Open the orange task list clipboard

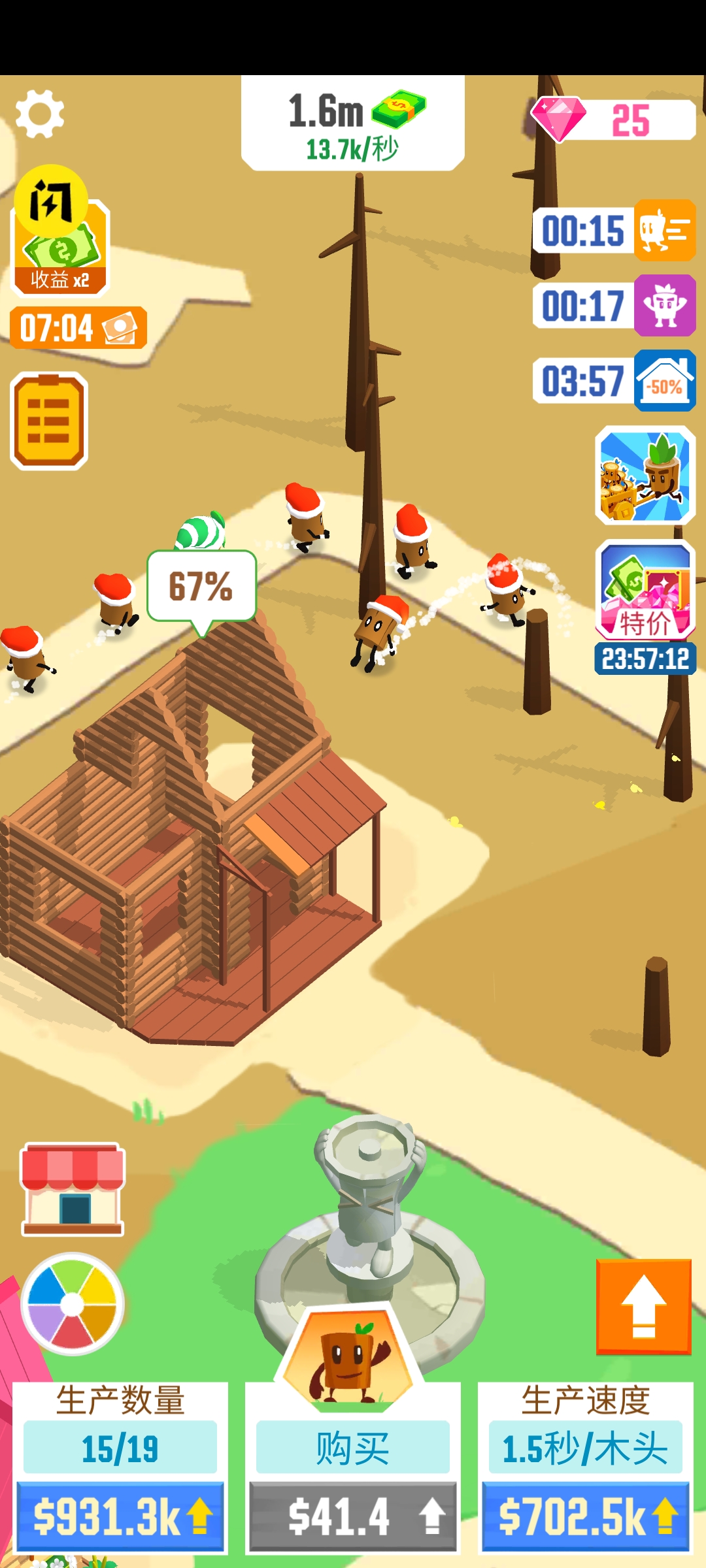49,421
